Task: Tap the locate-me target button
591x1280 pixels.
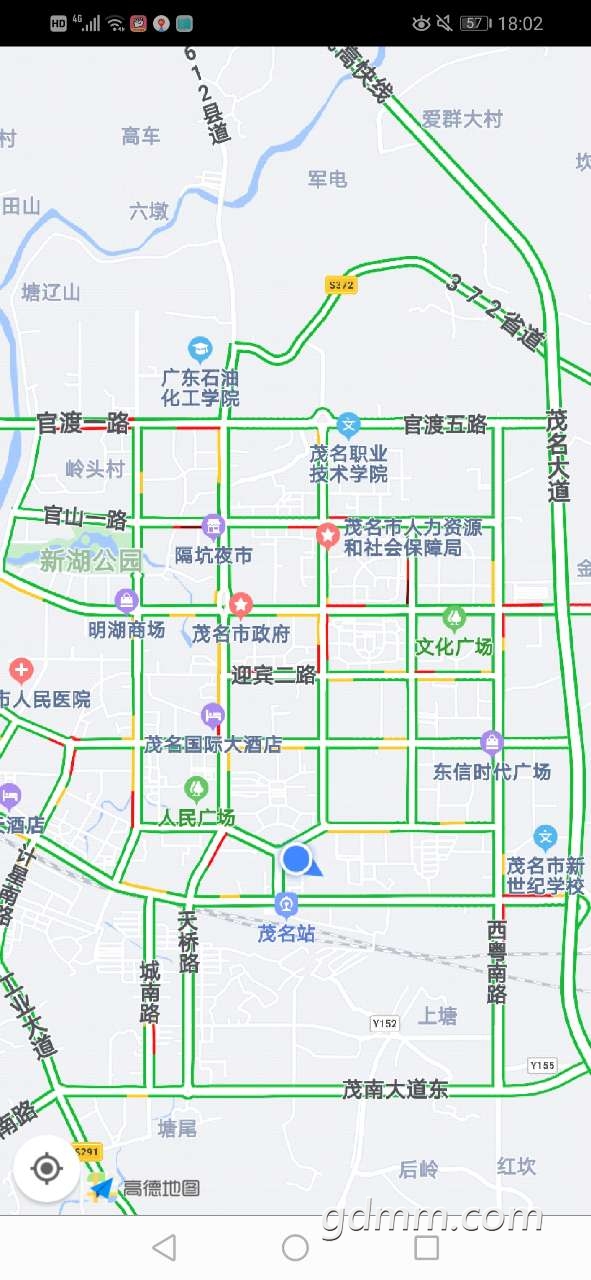Action: (46, 1168)
